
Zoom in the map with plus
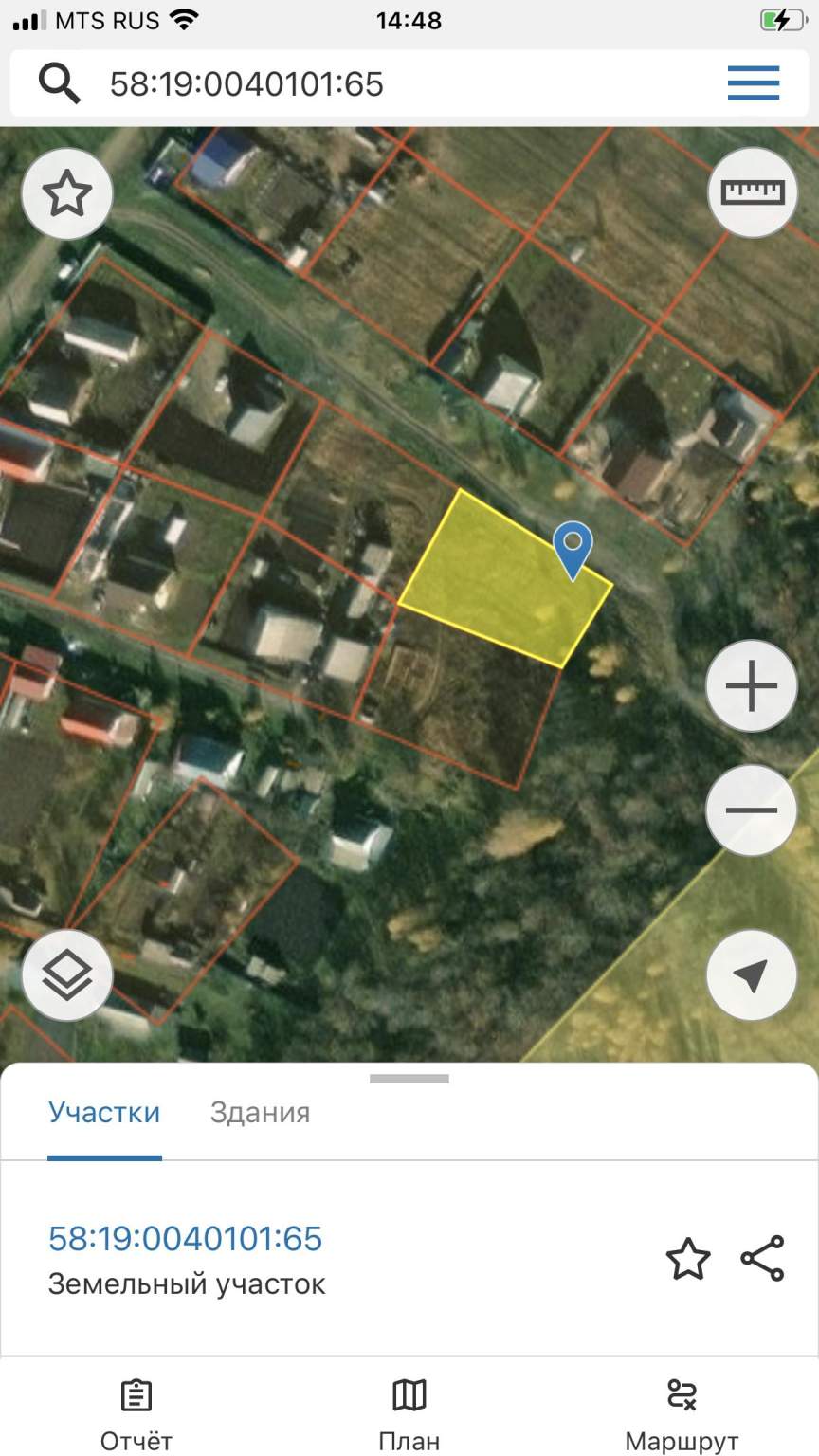pos(752,685)
